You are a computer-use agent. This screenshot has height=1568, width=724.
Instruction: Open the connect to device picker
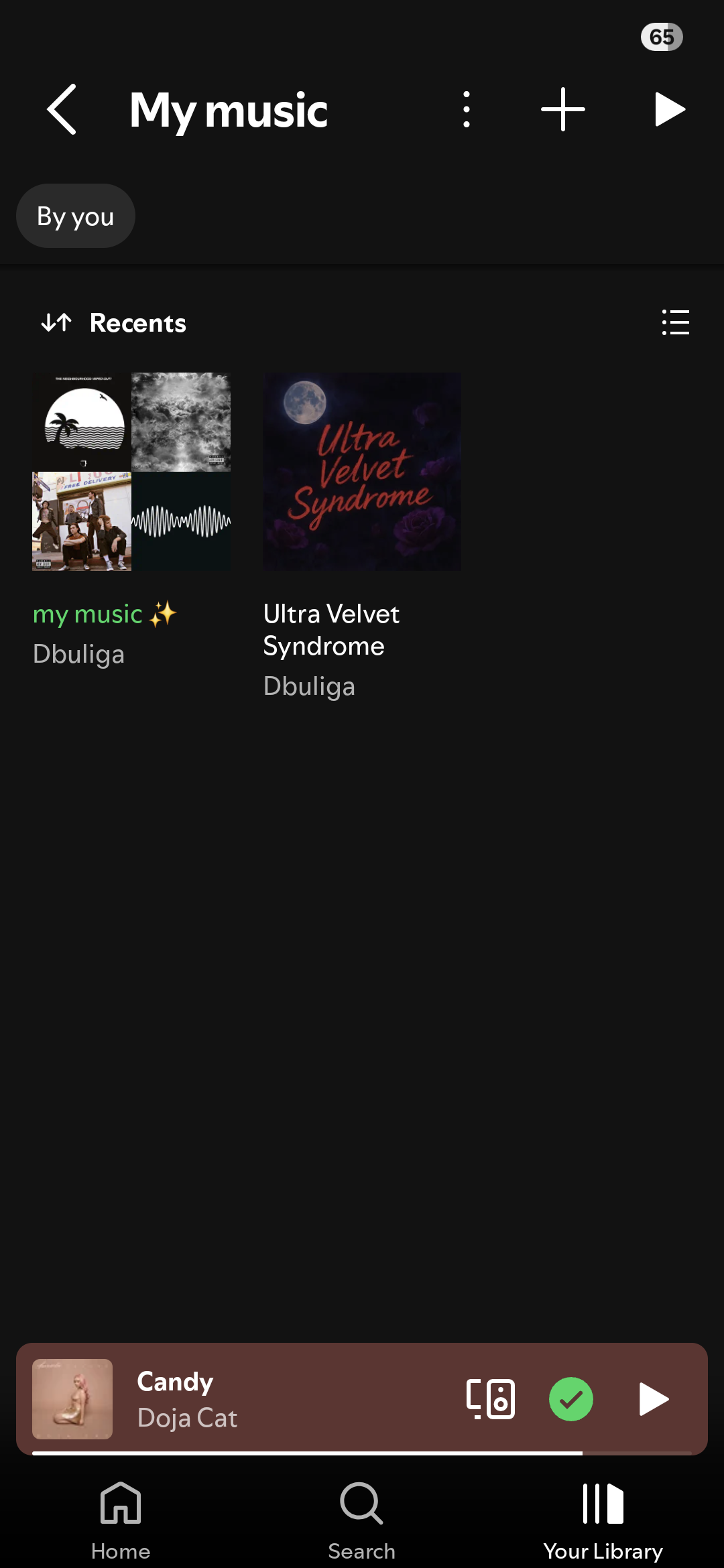[490, 1399]
